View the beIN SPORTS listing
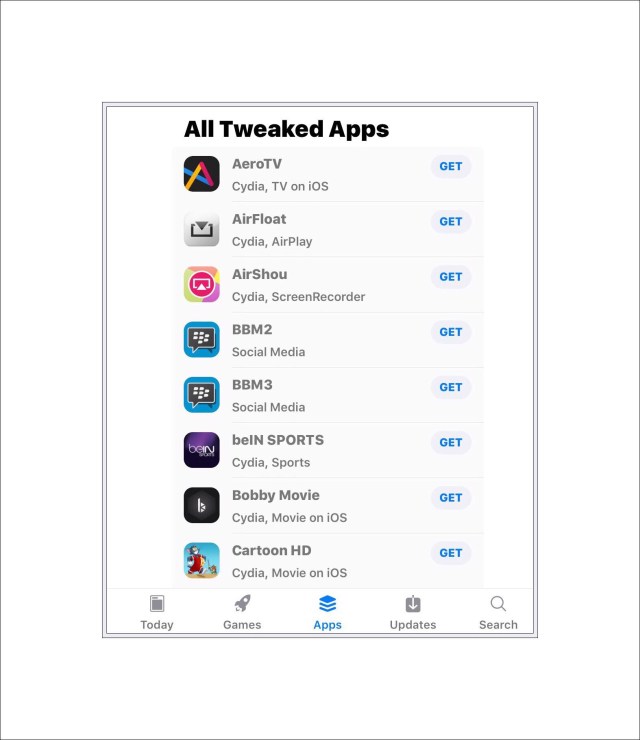Viewport: 640px width, 740px height. pyautogui.click(x=300, y=450)
